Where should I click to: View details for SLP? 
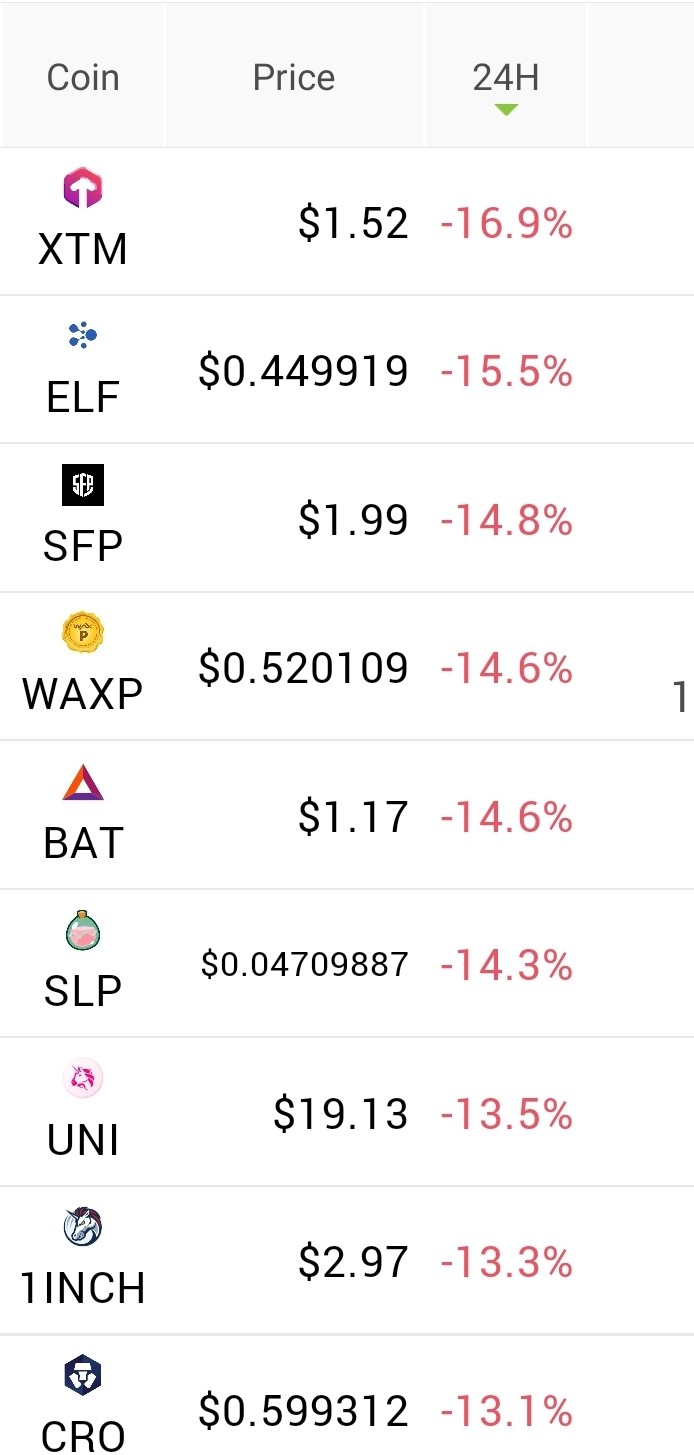pyautogui.click(x=347, y=964)
